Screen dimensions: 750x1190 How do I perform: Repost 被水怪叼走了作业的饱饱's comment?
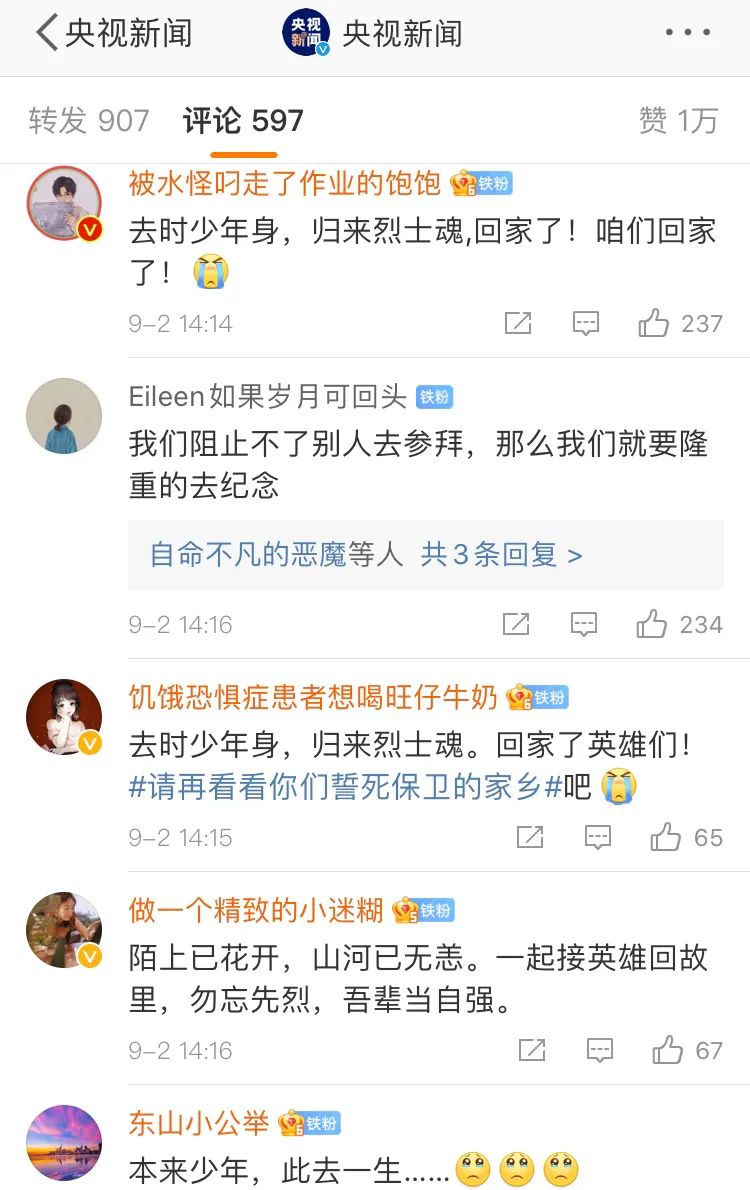pos(517,323)
